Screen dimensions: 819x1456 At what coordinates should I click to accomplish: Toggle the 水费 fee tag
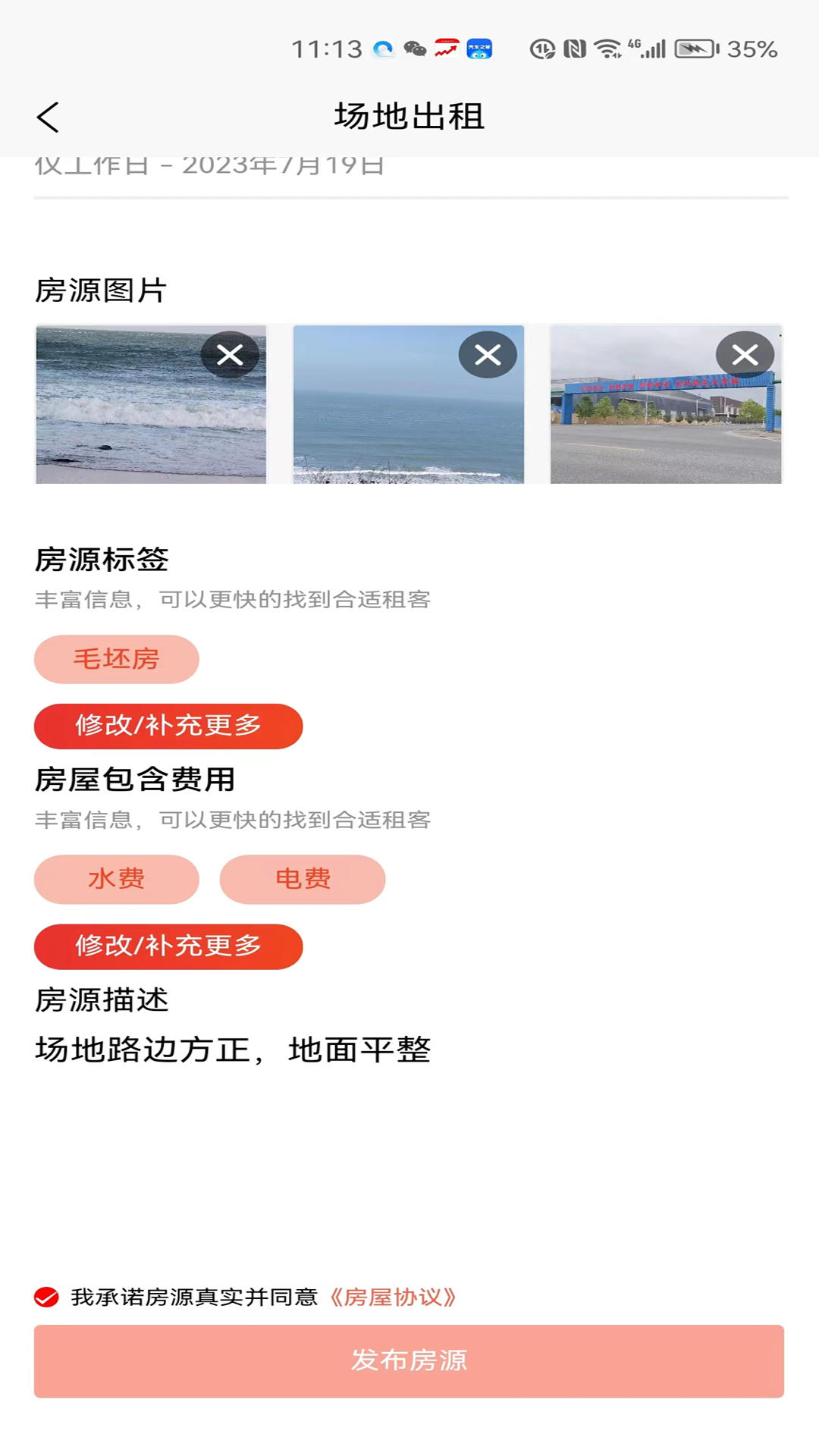point(116,879)
